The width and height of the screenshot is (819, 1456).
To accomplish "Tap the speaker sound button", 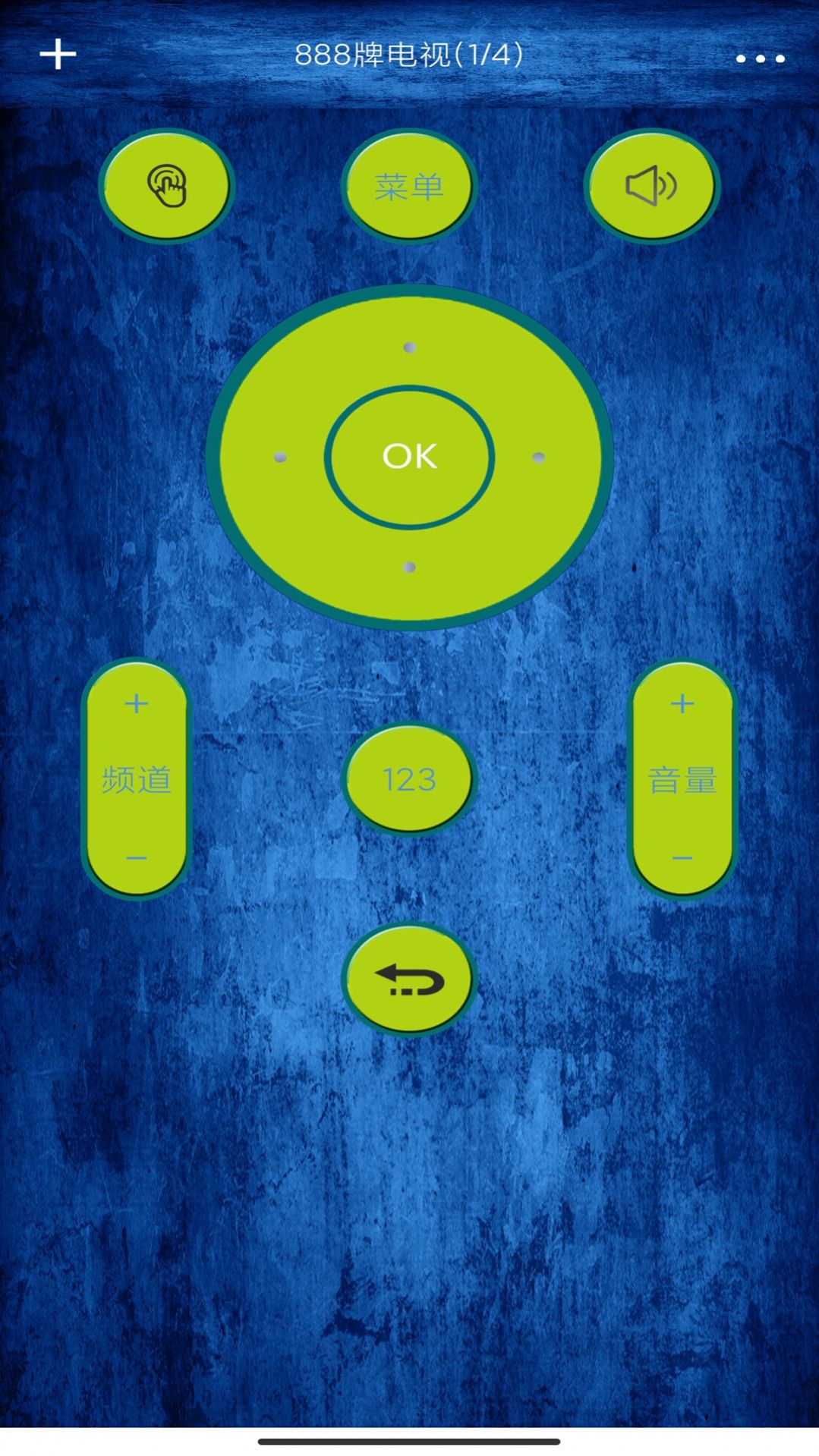I will click(651, 186).
